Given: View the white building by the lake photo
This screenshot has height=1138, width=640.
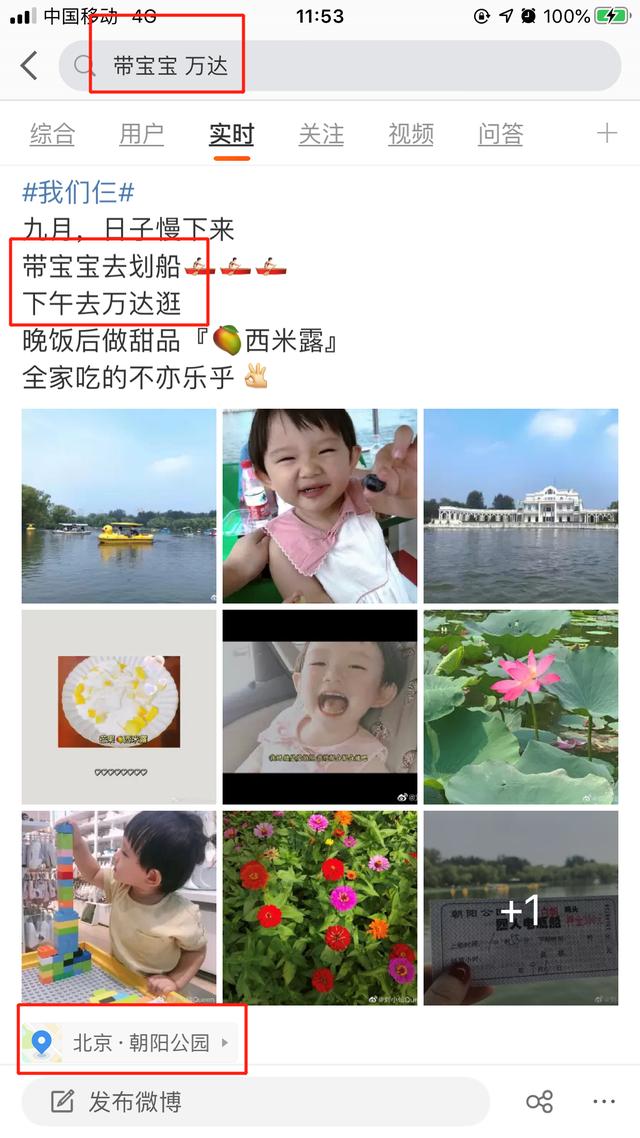Looking at the screenshot, I should click(521, 506).
